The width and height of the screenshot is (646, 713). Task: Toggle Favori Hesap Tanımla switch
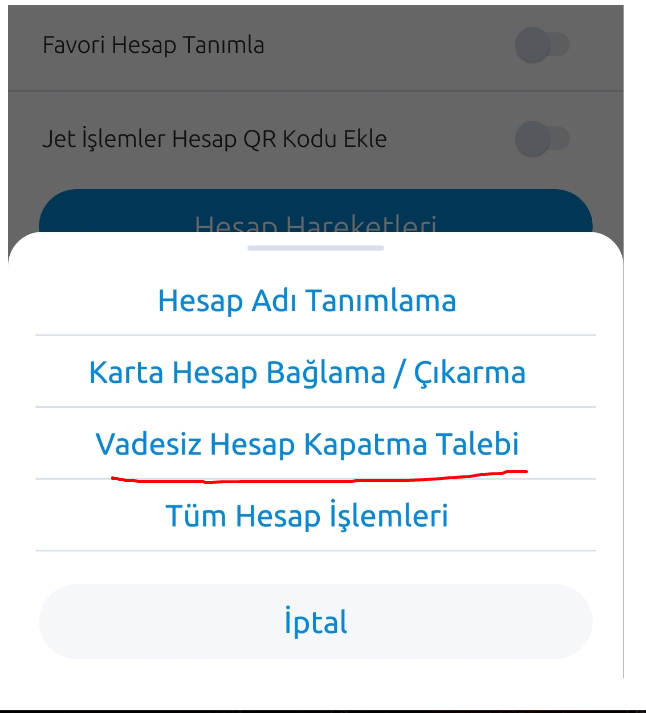coord(542,45)
